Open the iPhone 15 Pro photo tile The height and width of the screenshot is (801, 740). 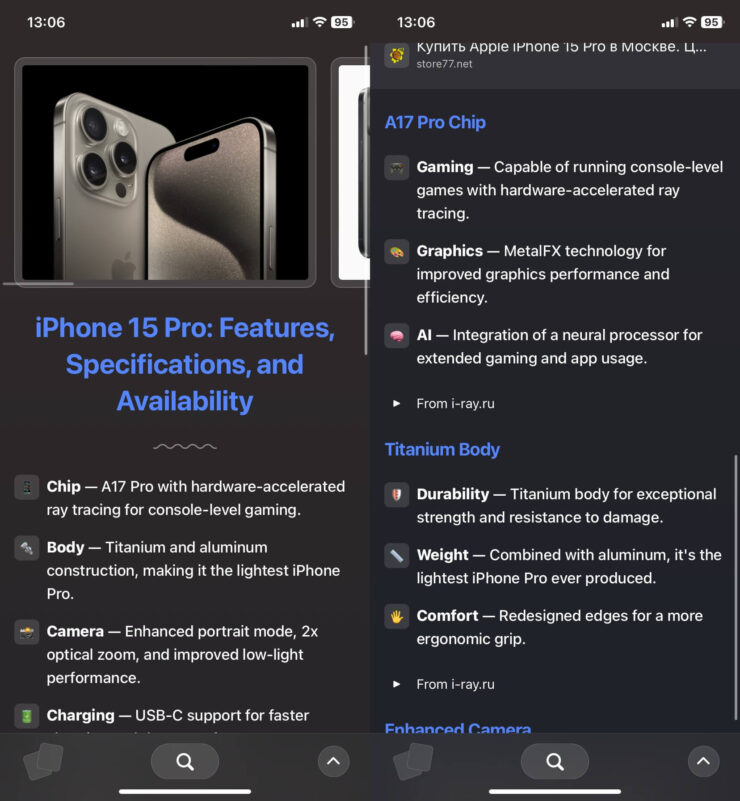coord(165,172)
